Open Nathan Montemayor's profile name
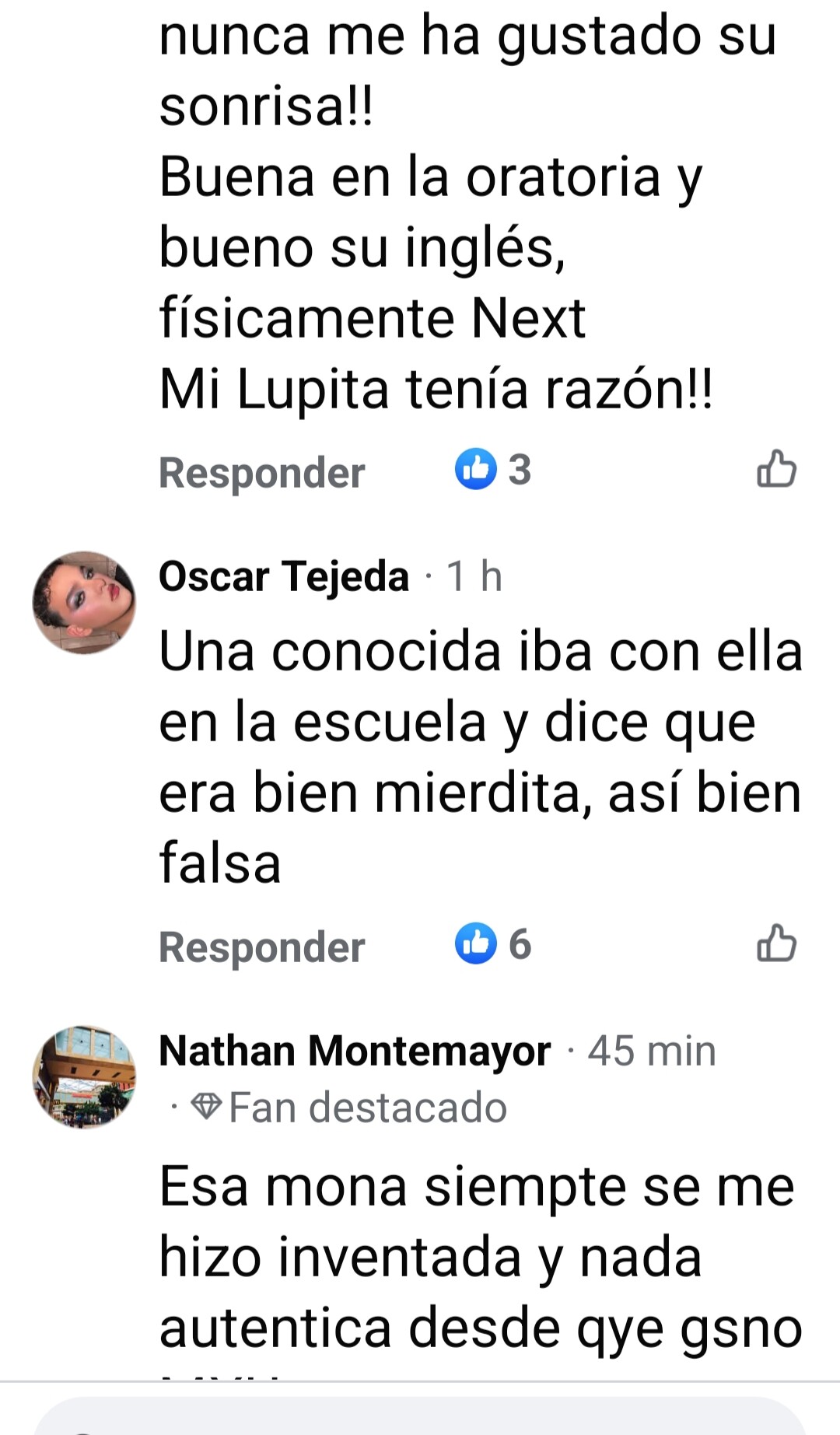 click(355, 1051)
